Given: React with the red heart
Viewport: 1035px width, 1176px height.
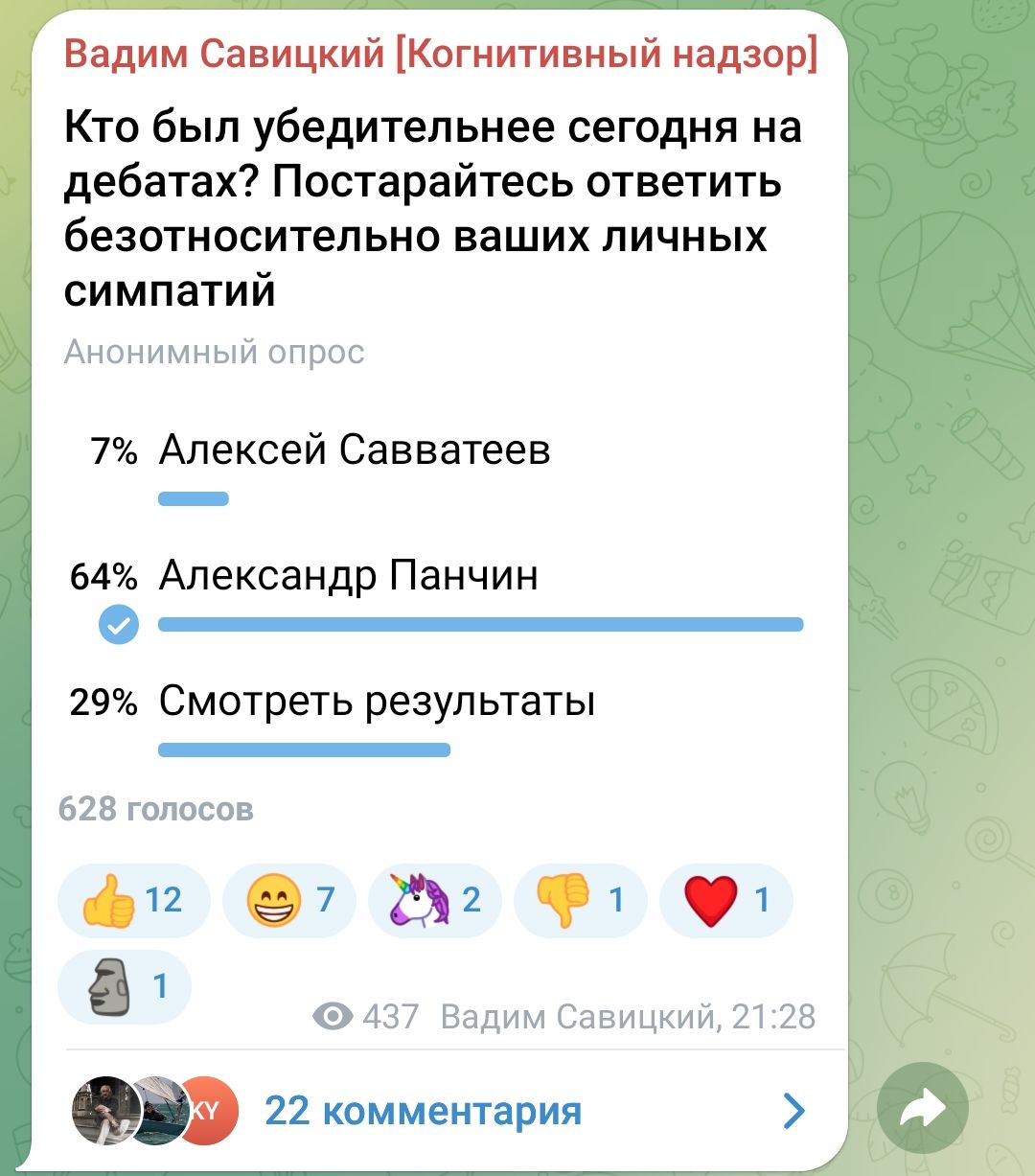Looking at the screenshot, I should click(726, 900).
